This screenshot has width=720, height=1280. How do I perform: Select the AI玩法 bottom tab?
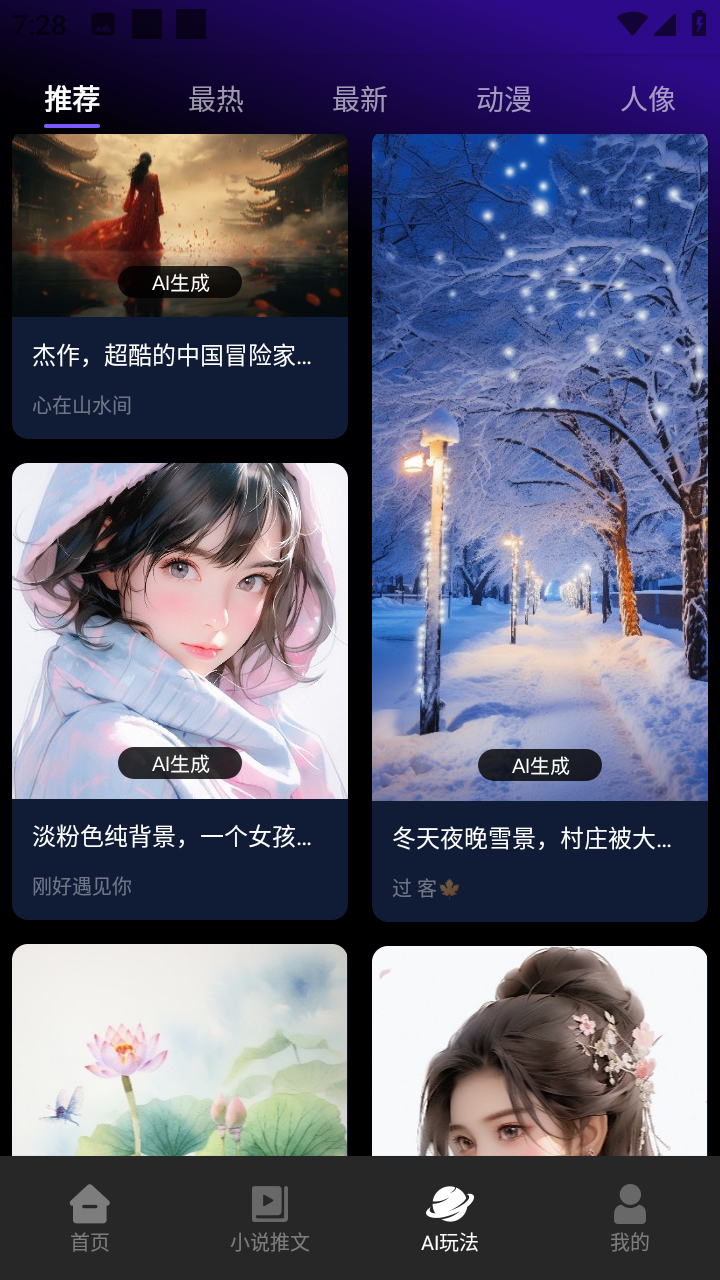point(450,1218)
